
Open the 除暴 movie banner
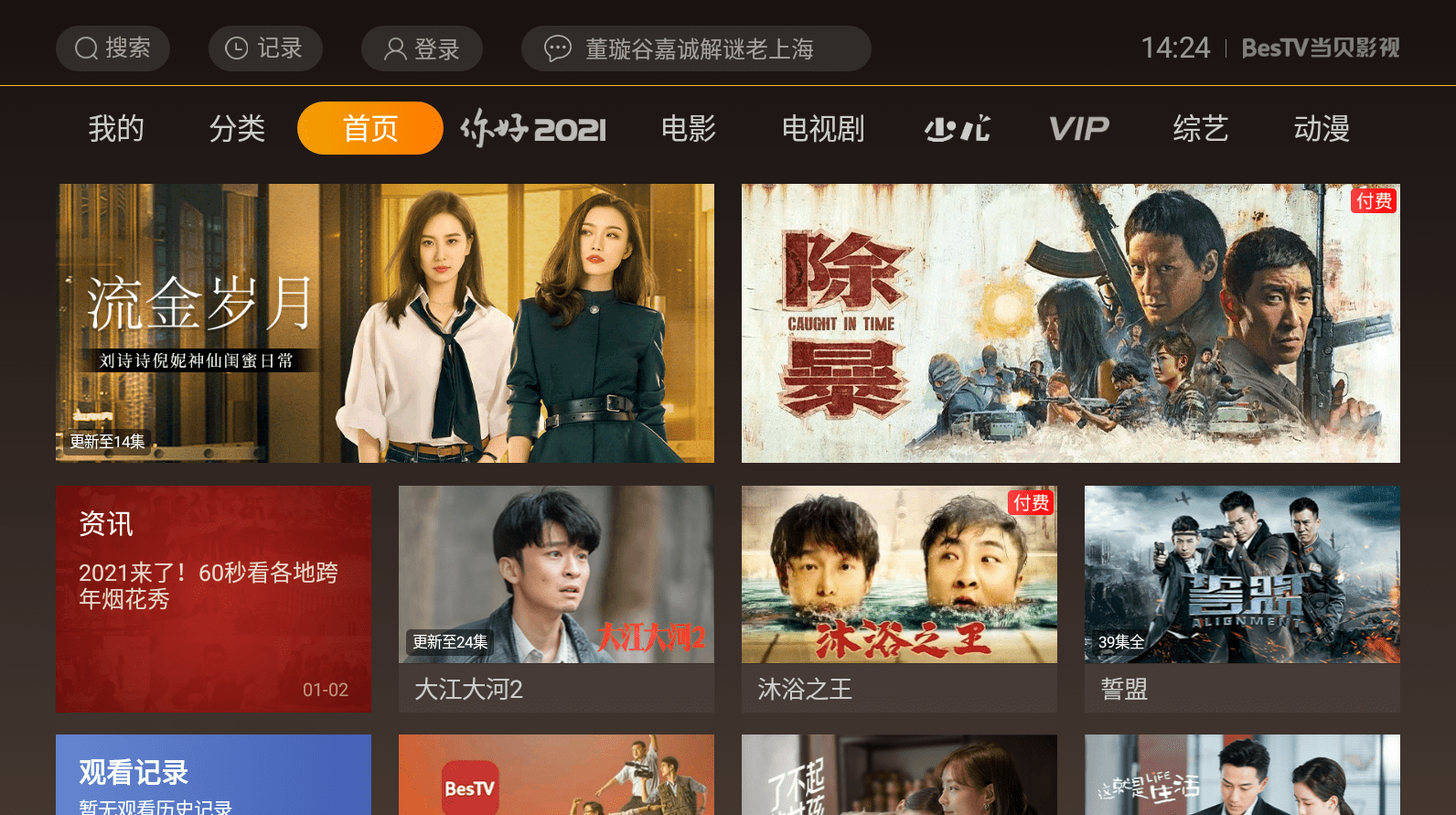click(x=1070, y=323)
